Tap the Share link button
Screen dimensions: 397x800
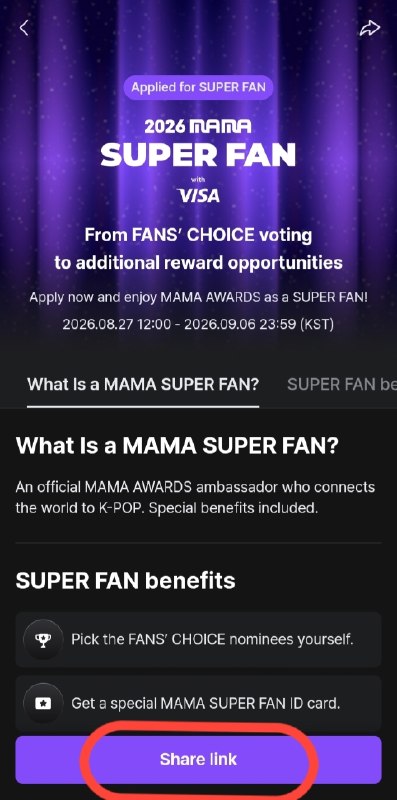coord(198,759)
